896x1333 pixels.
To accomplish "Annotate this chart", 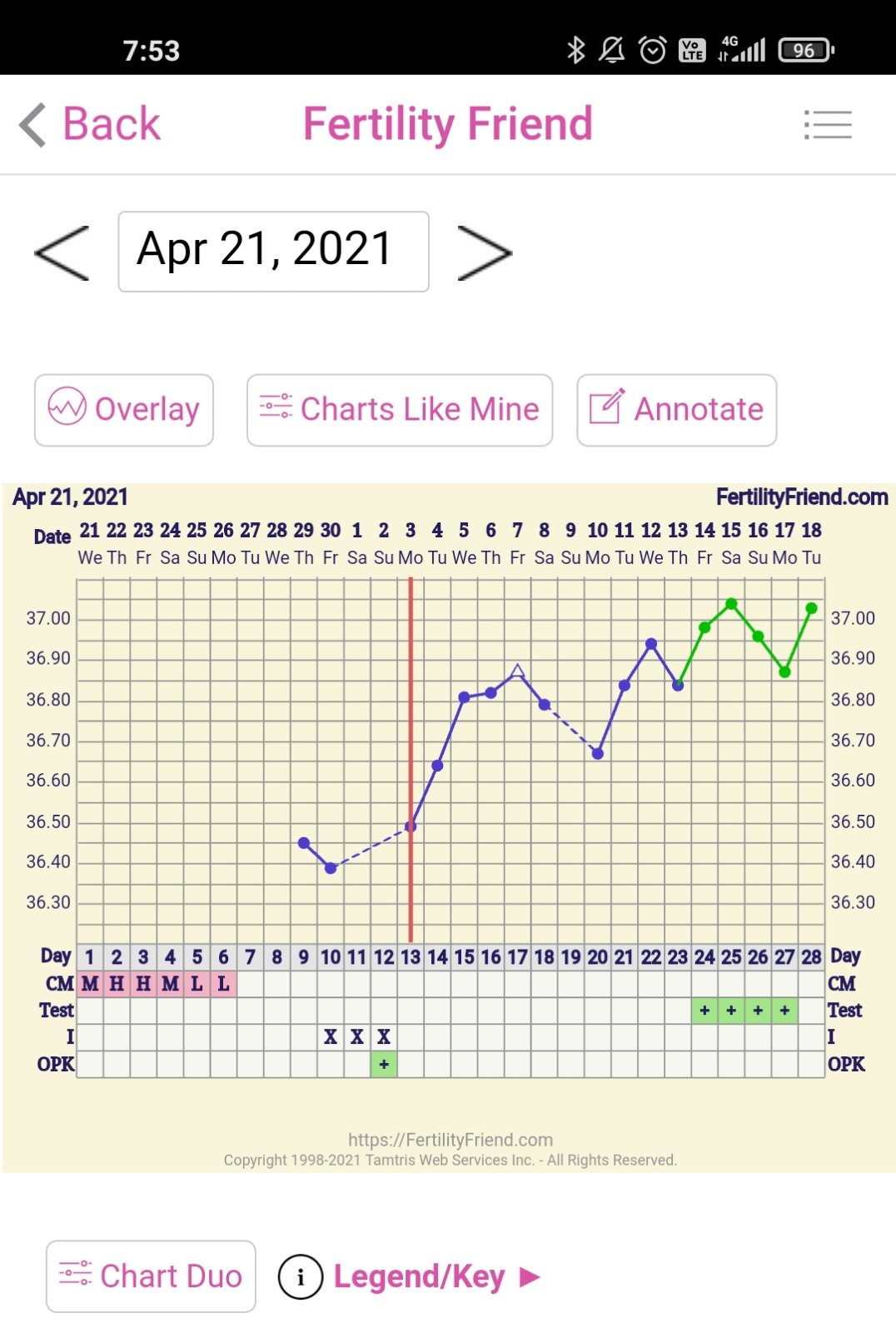I will pyautogui.click(x=676, y=410).
